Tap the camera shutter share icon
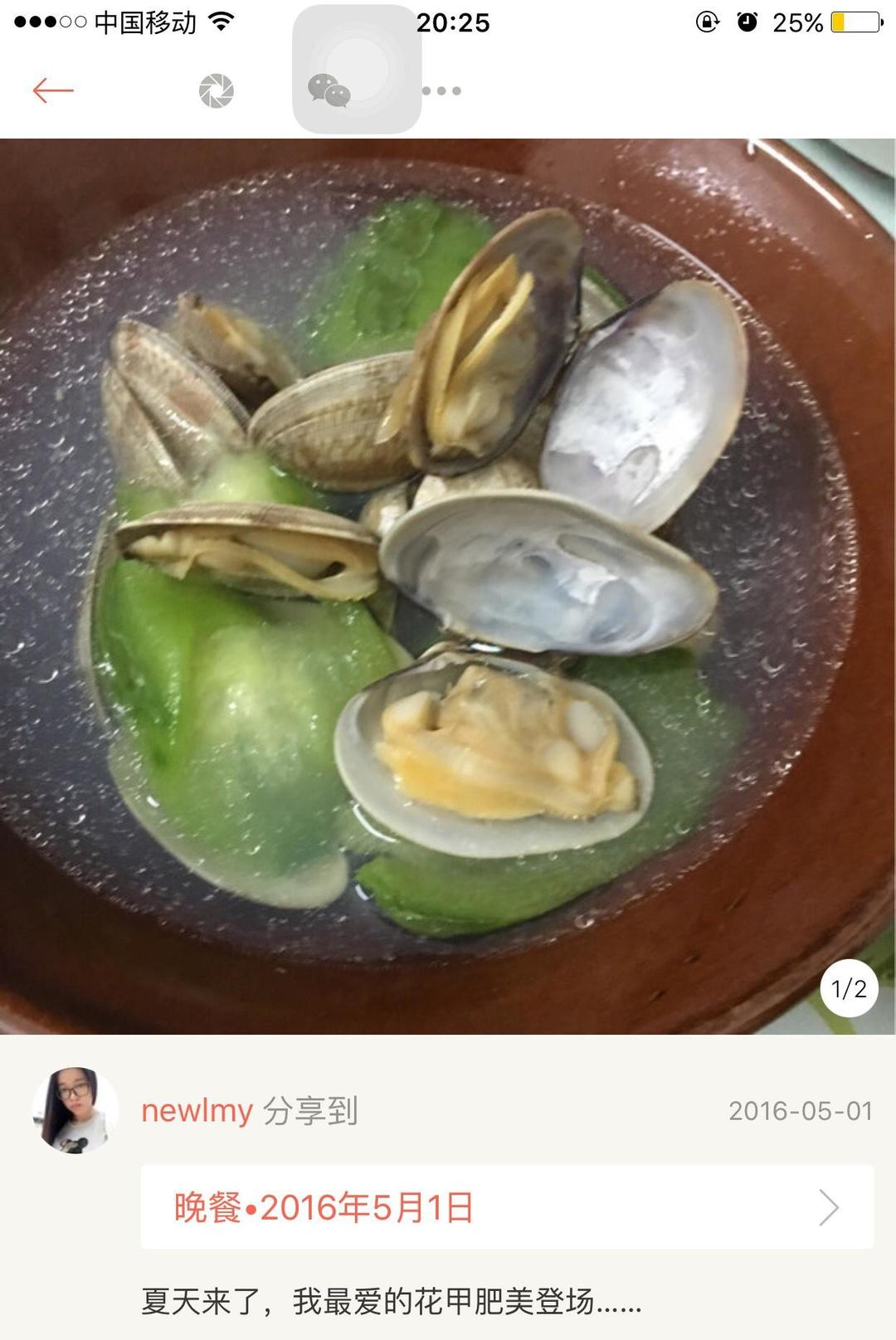 tap(217, 90)
